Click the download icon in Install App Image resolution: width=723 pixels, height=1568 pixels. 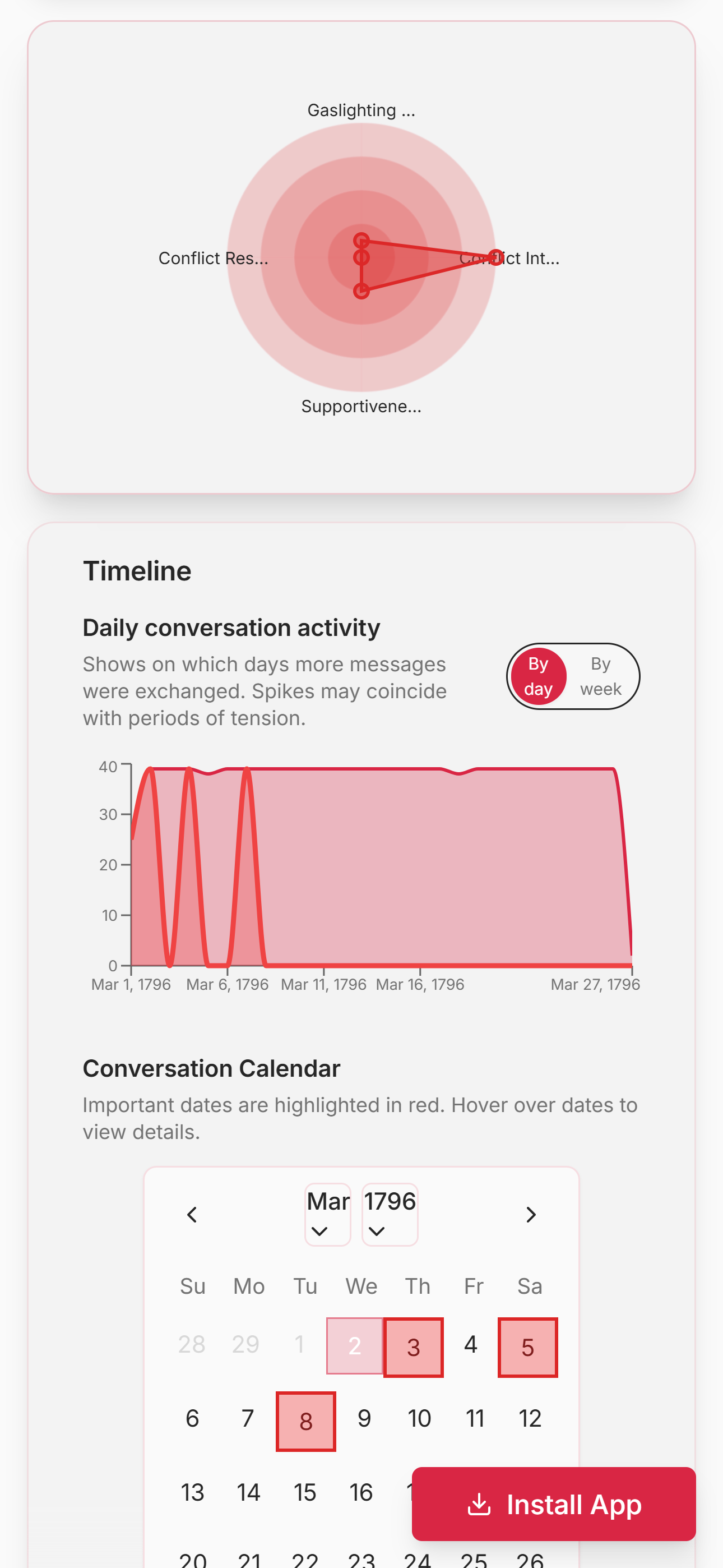pyautogui.click(x=480, y=1505)
